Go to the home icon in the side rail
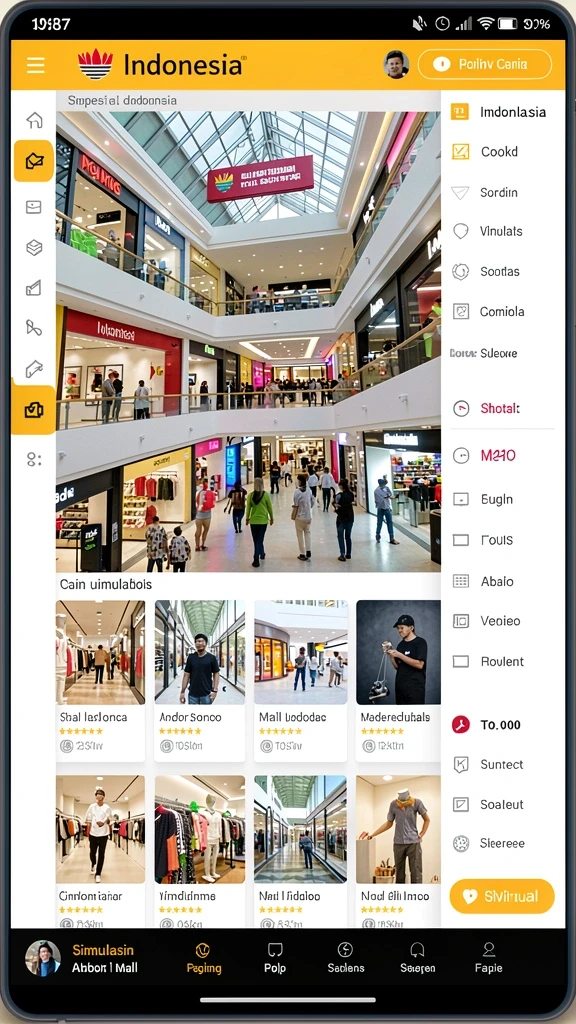 pyautogui.click(x=34, y=120)
